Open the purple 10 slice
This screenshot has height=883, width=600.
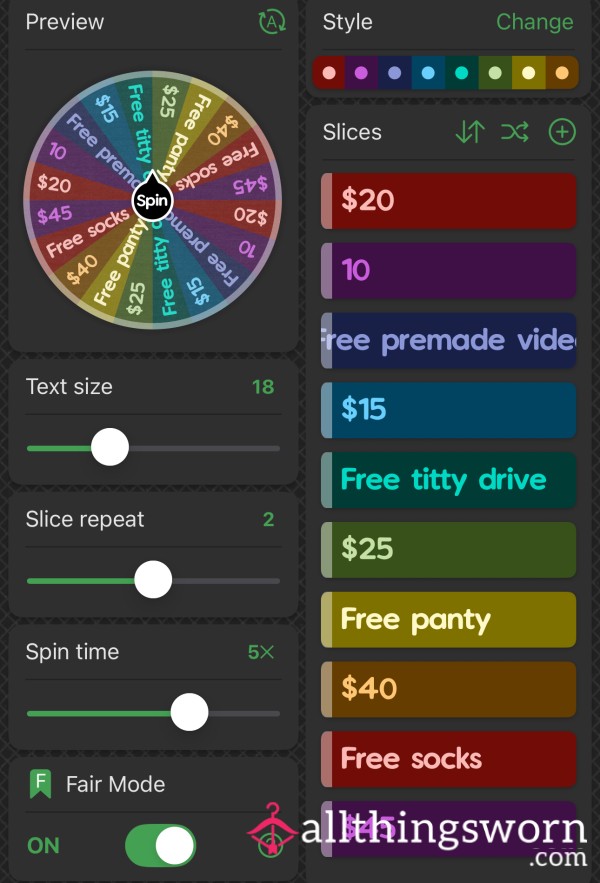click(449, 270)
